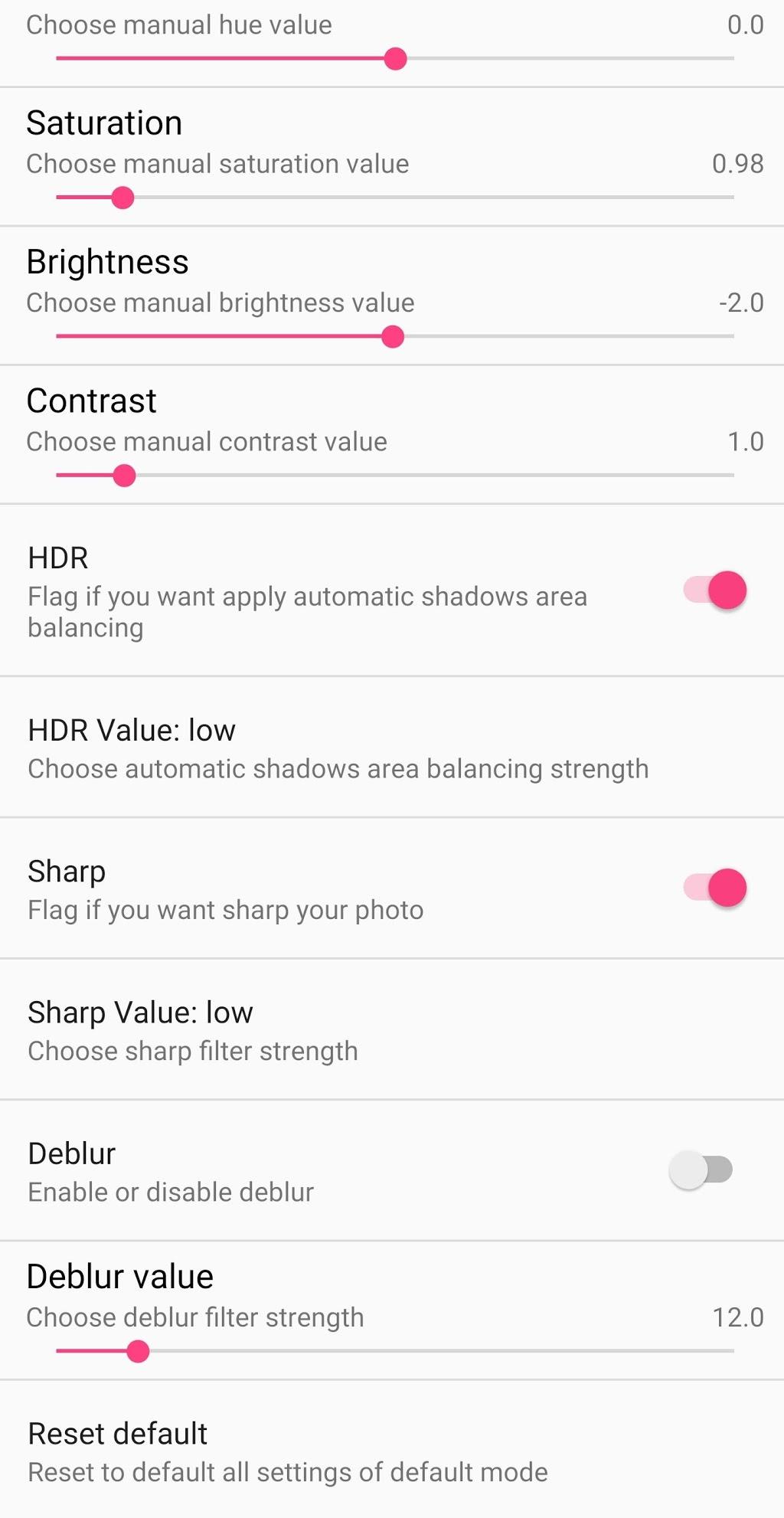Image resolution: width=784 pixels, height=1518 pixels.
Task: Open the Sharp Value filter strength
Action: [392, 1029]
